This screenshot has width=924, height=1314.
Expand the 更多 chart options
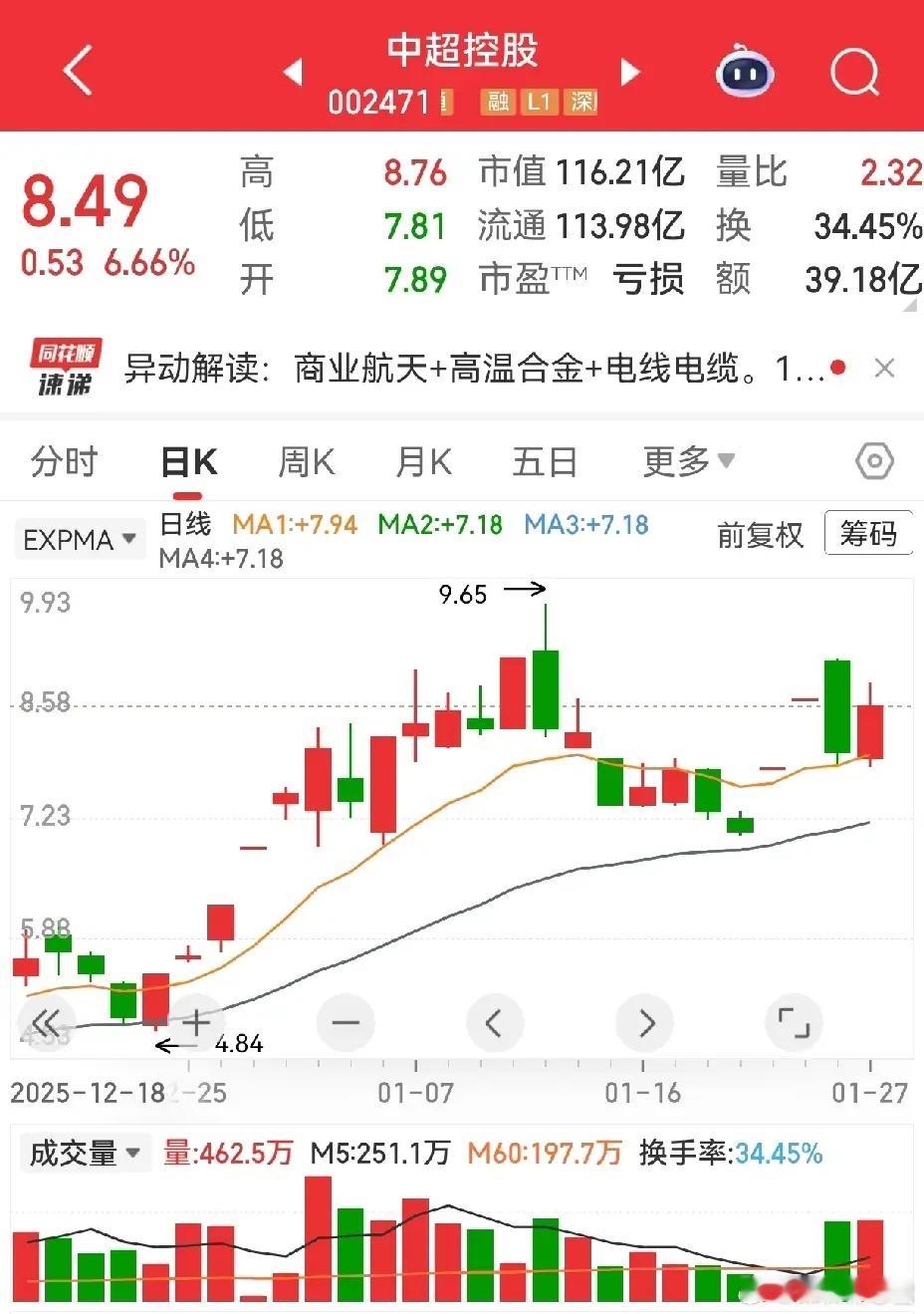point(688,461)
